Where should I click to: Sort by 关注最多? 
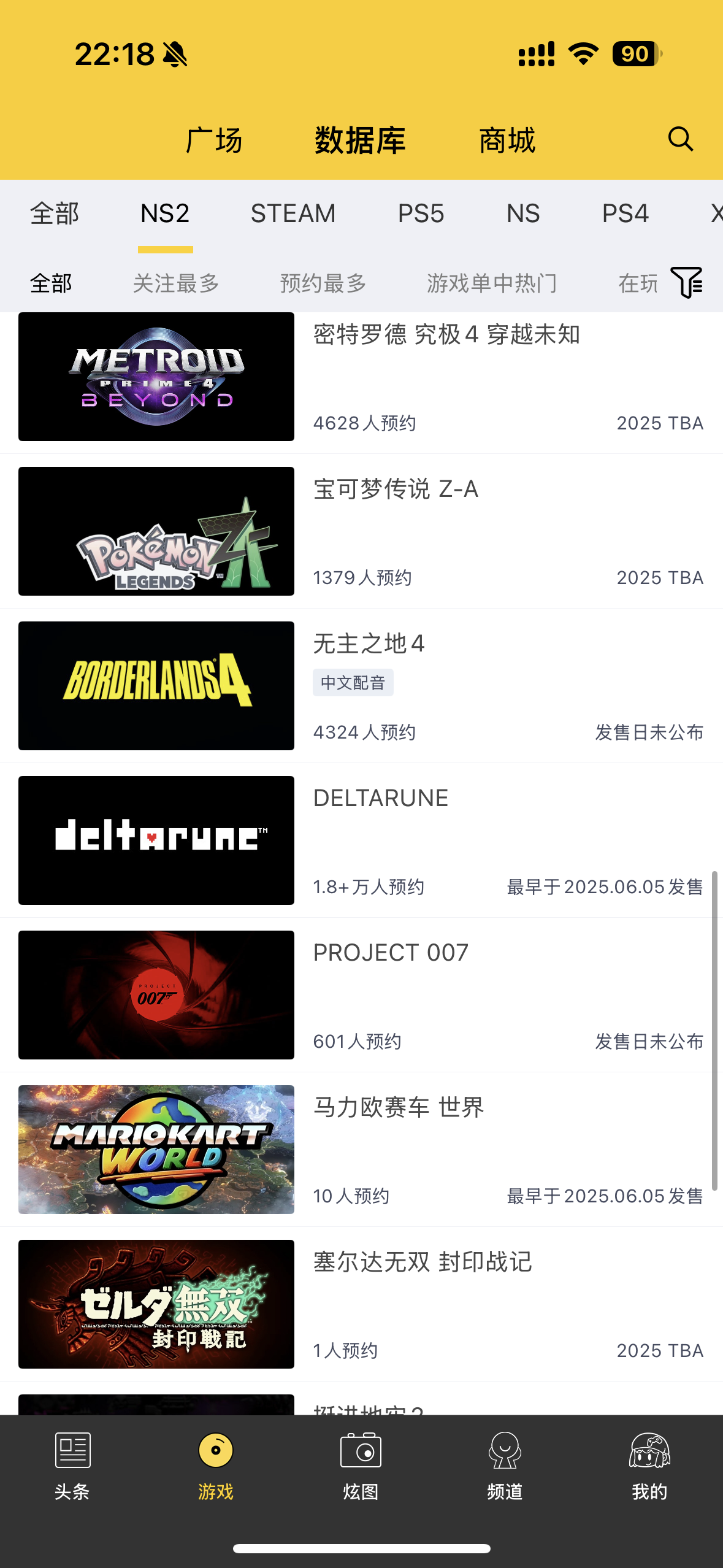click(176, 283)
